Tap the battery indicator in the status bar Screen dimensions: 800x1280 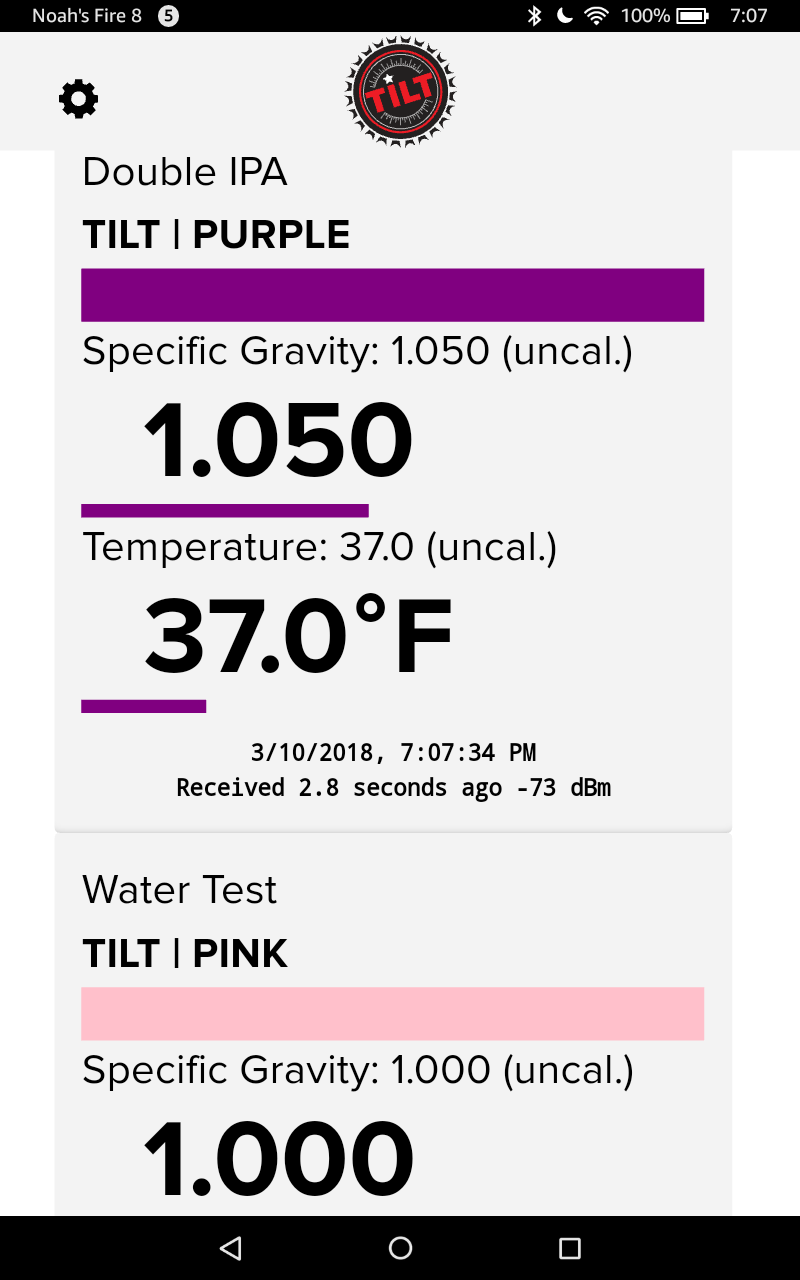coord(693,15)
